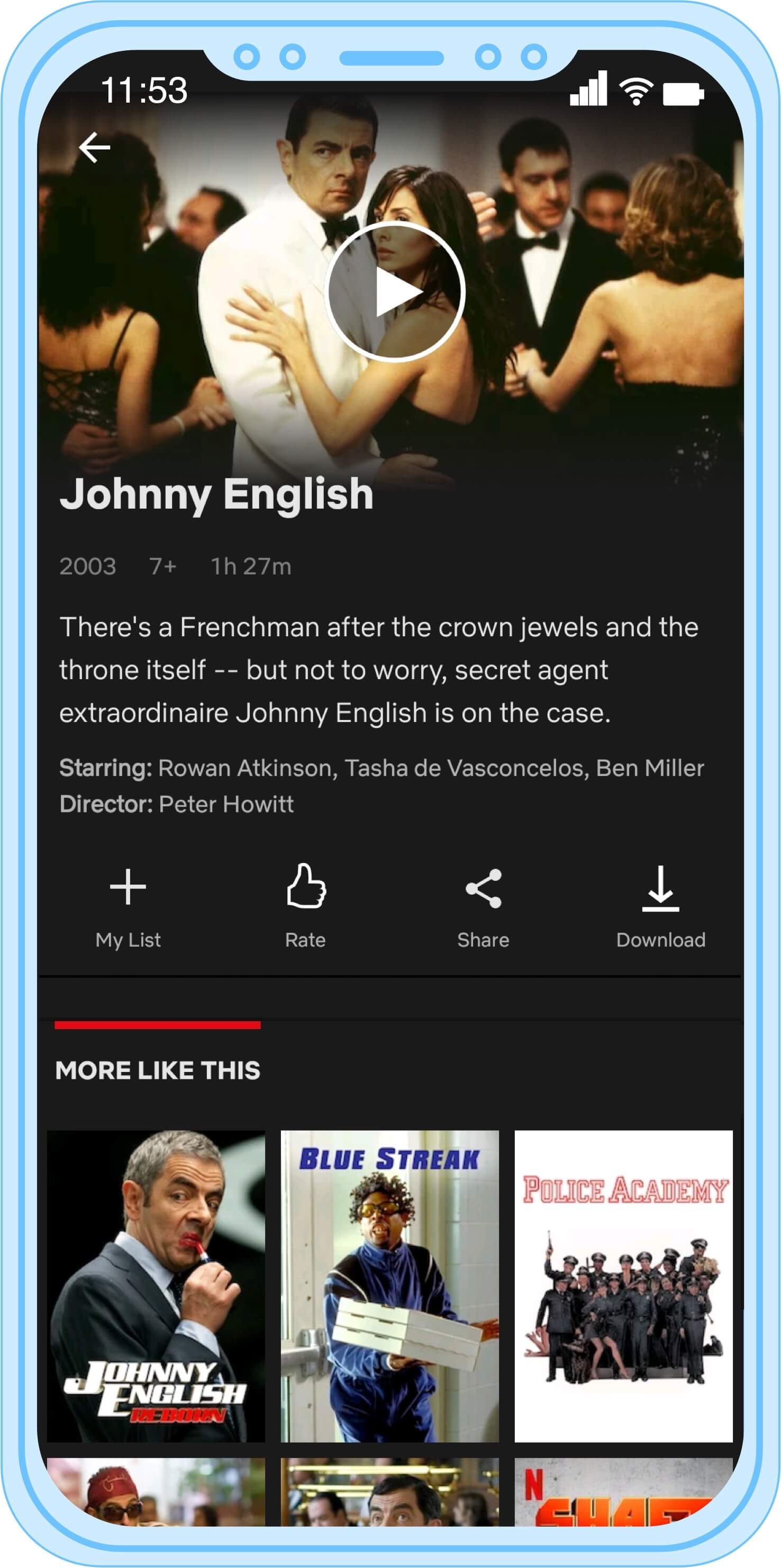The image size is (781, 1568).
Task: Go back using the arrow icon
Action: pyautogui.click(x=94, y=147)
